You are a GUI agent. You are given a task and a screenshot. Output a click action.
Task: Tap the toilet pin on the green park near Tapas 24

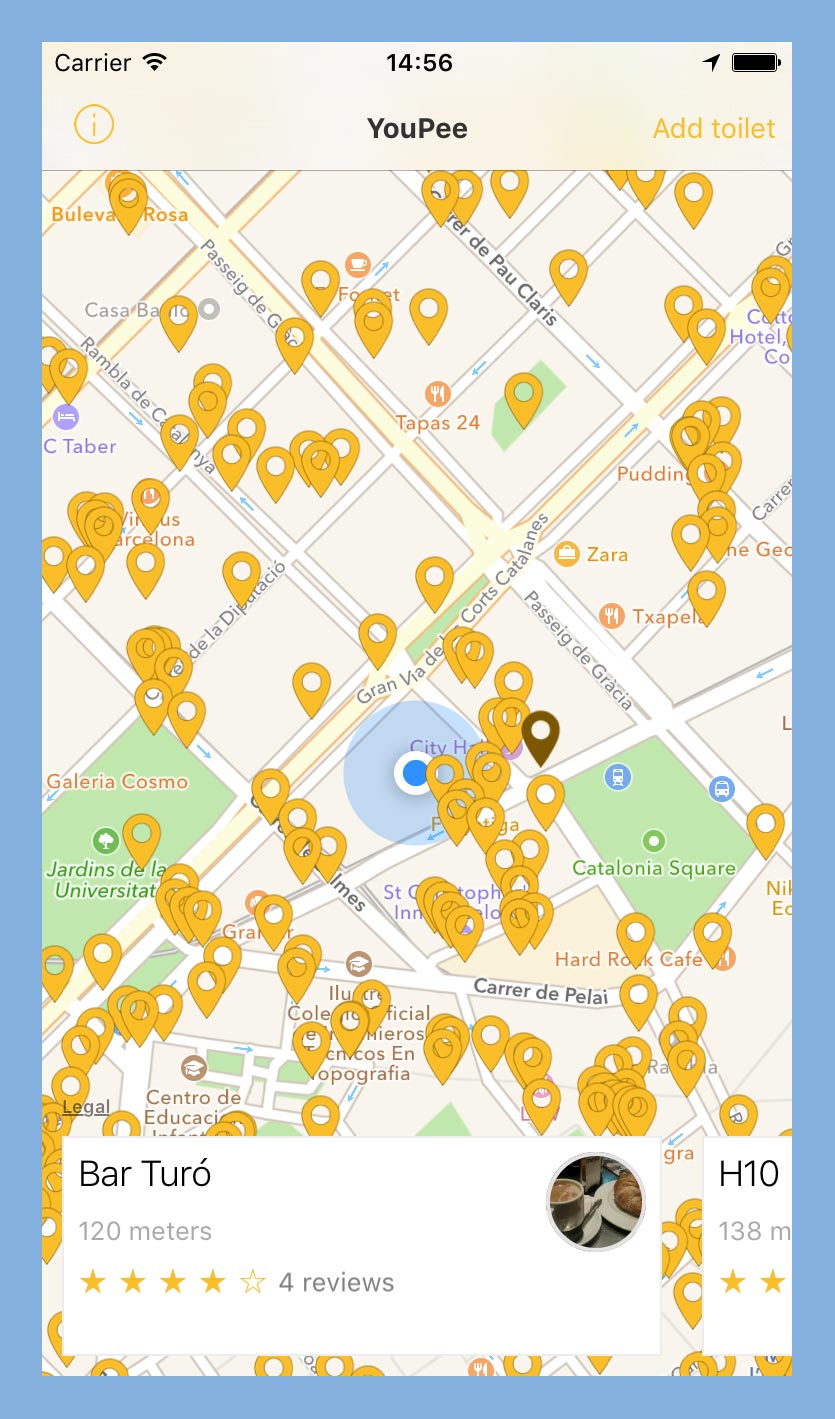(x=523, y=400)
